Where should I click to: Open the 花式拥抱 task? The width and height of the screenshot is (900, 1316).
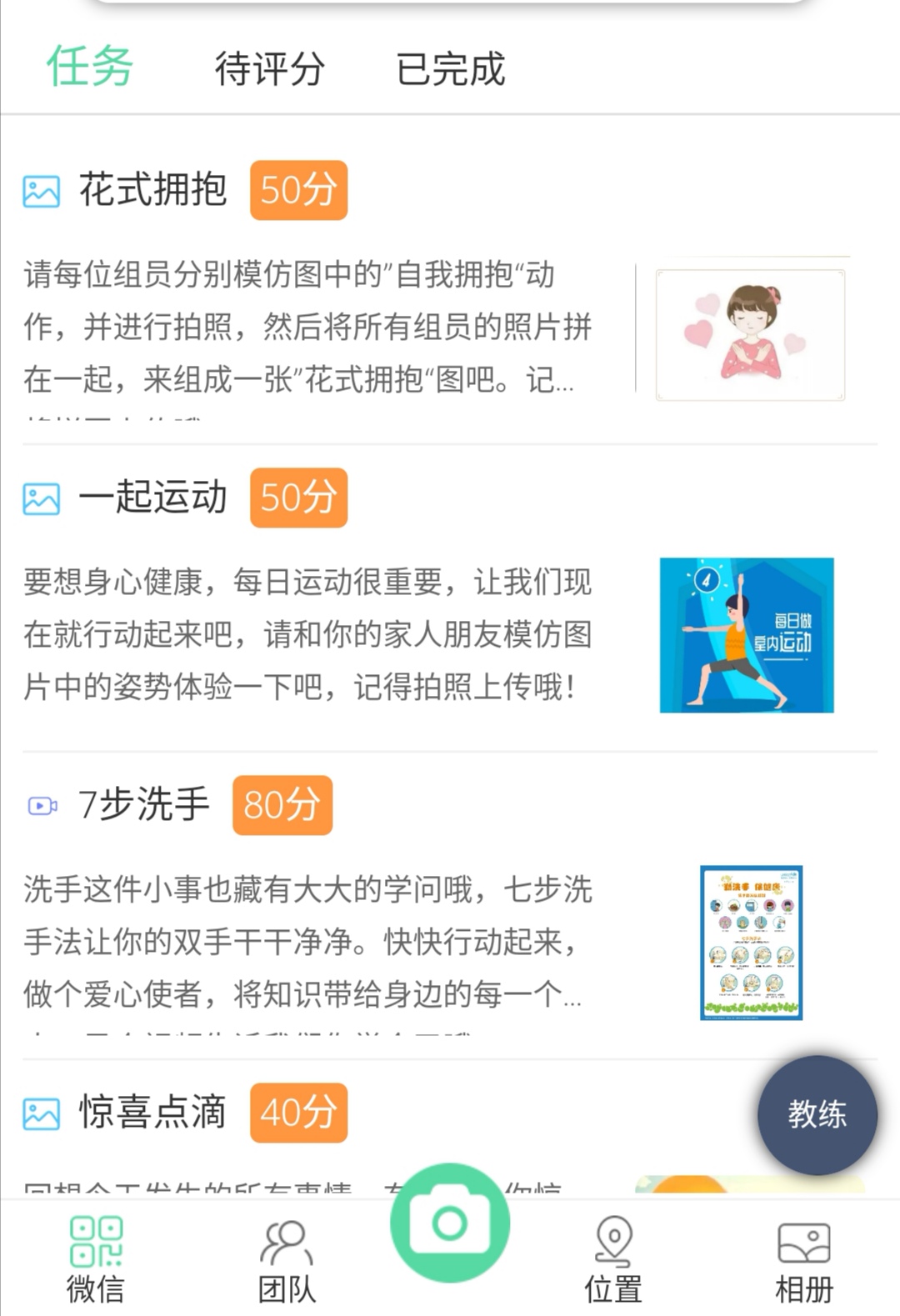(153, 190)
